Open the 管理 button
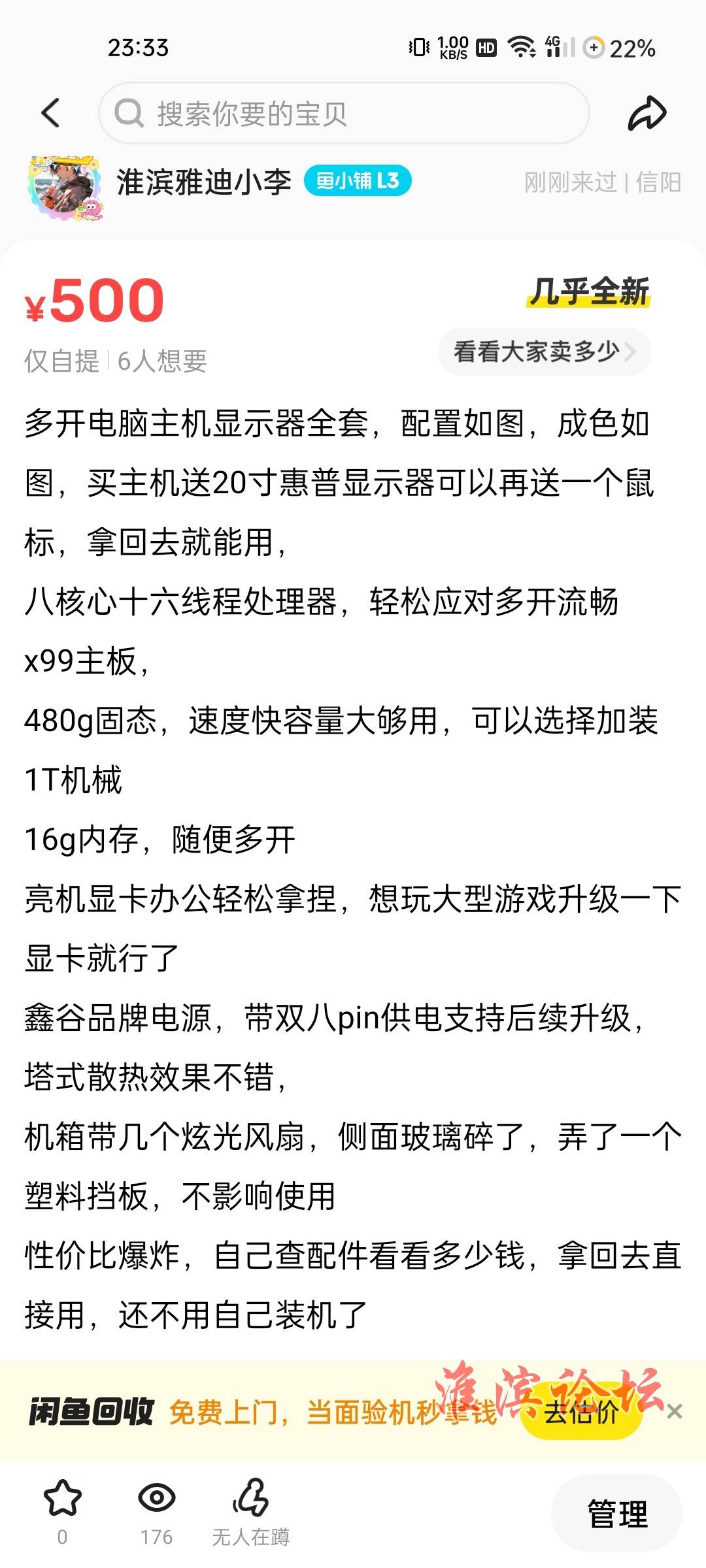 coord(616,1513)
